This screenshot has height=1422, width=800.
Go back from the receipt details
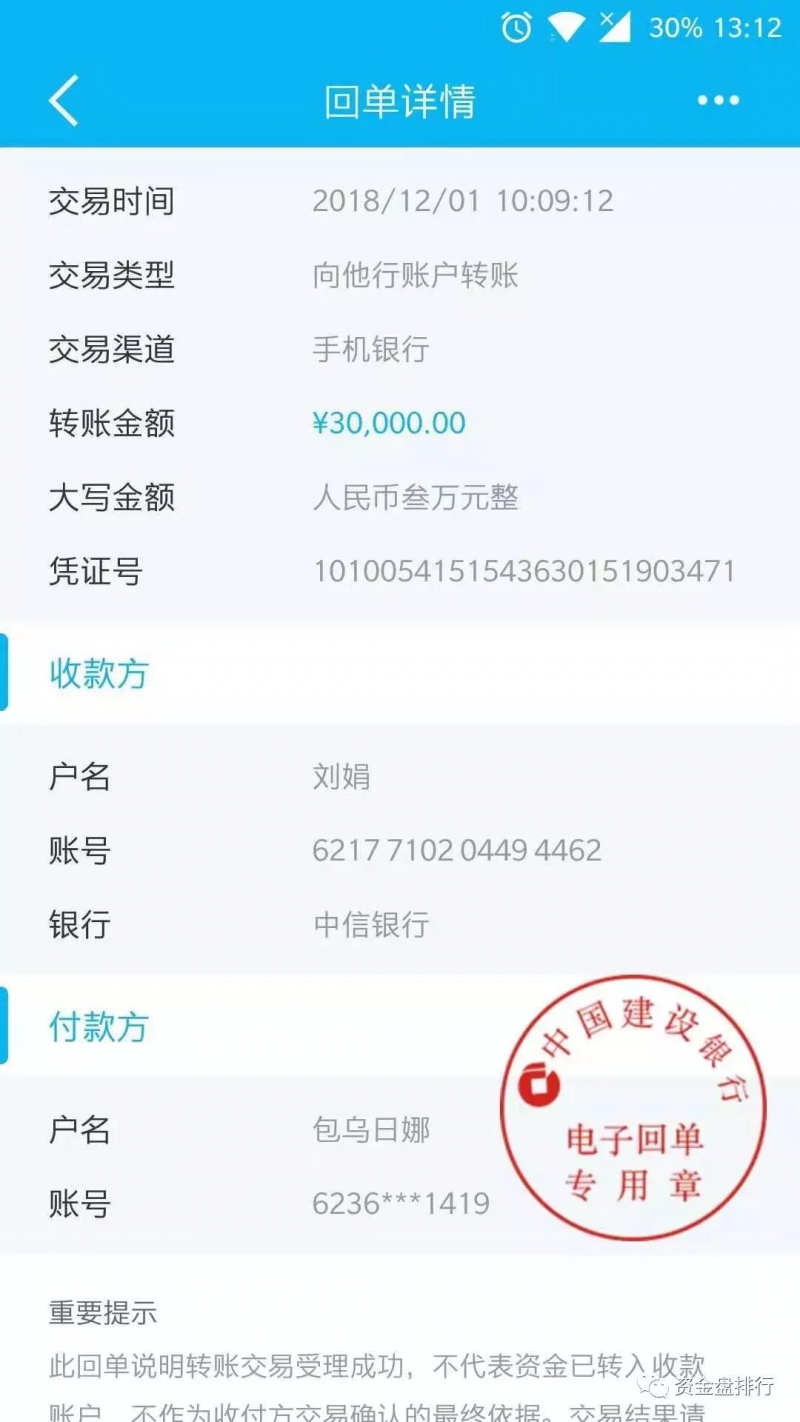63,101
